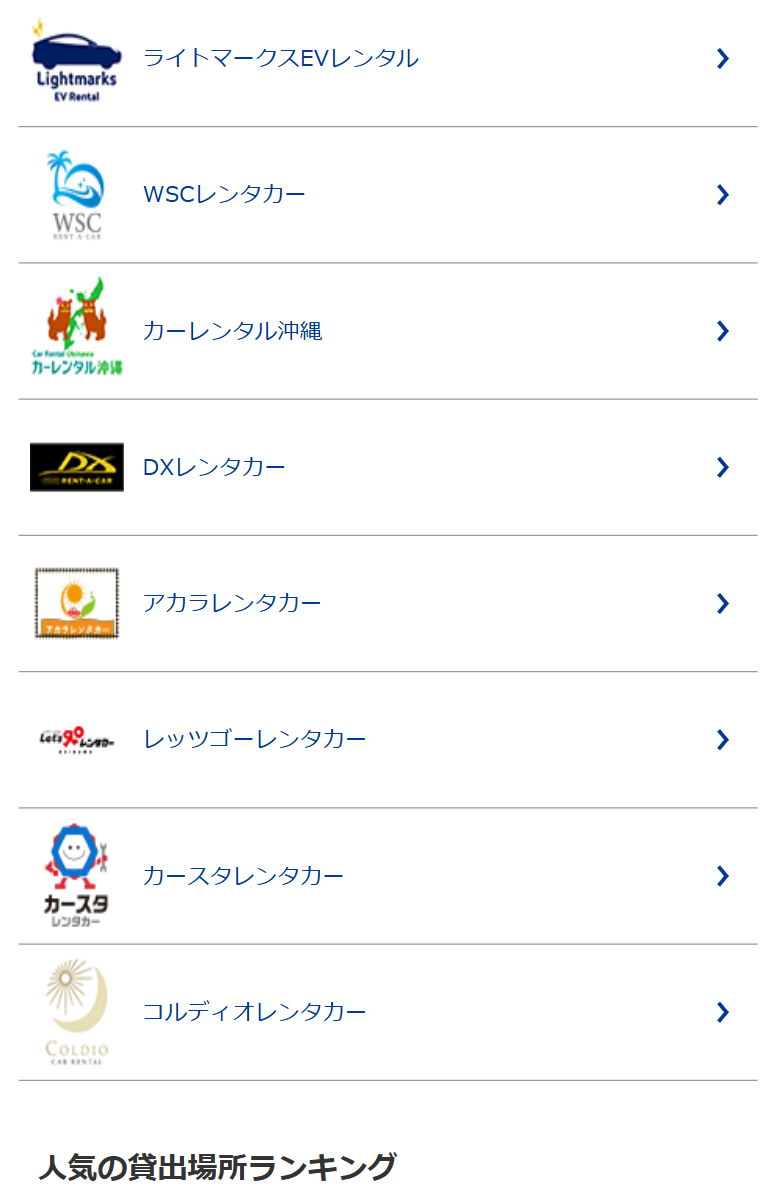Open レッツゴーレンタカー listing

coord(255,740)
